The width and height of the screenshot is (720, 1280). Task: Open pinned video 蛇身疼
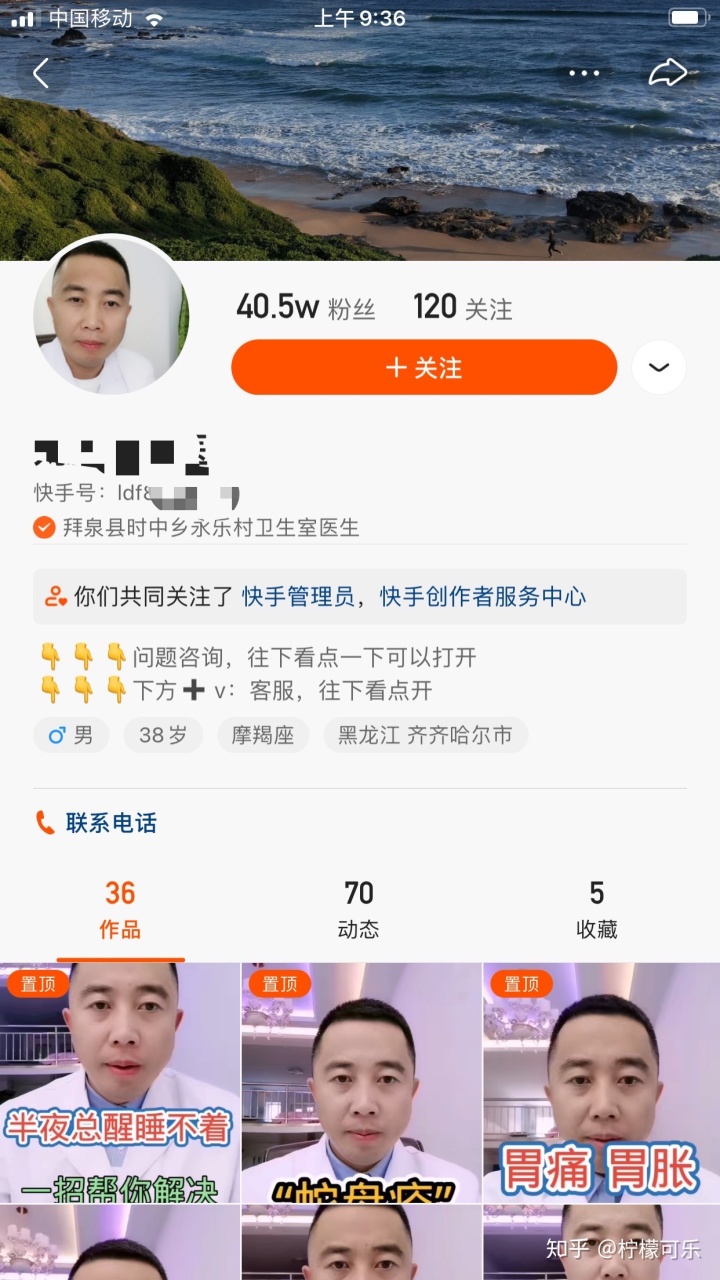point(360,1082)
